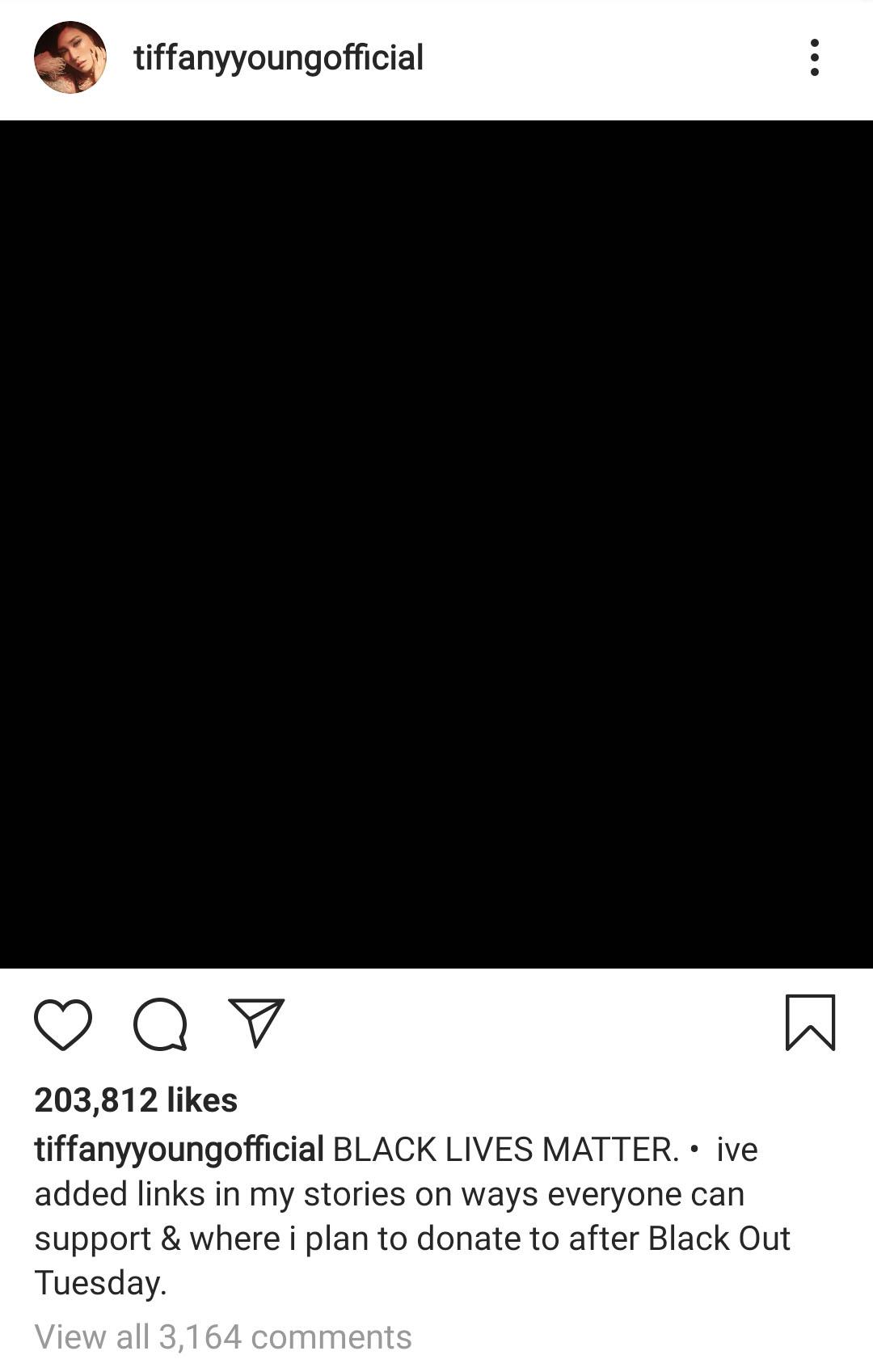Open tiffanyyoungofficial's profile picture
The height and width of the screenshot is (1372, 873).
70,57
